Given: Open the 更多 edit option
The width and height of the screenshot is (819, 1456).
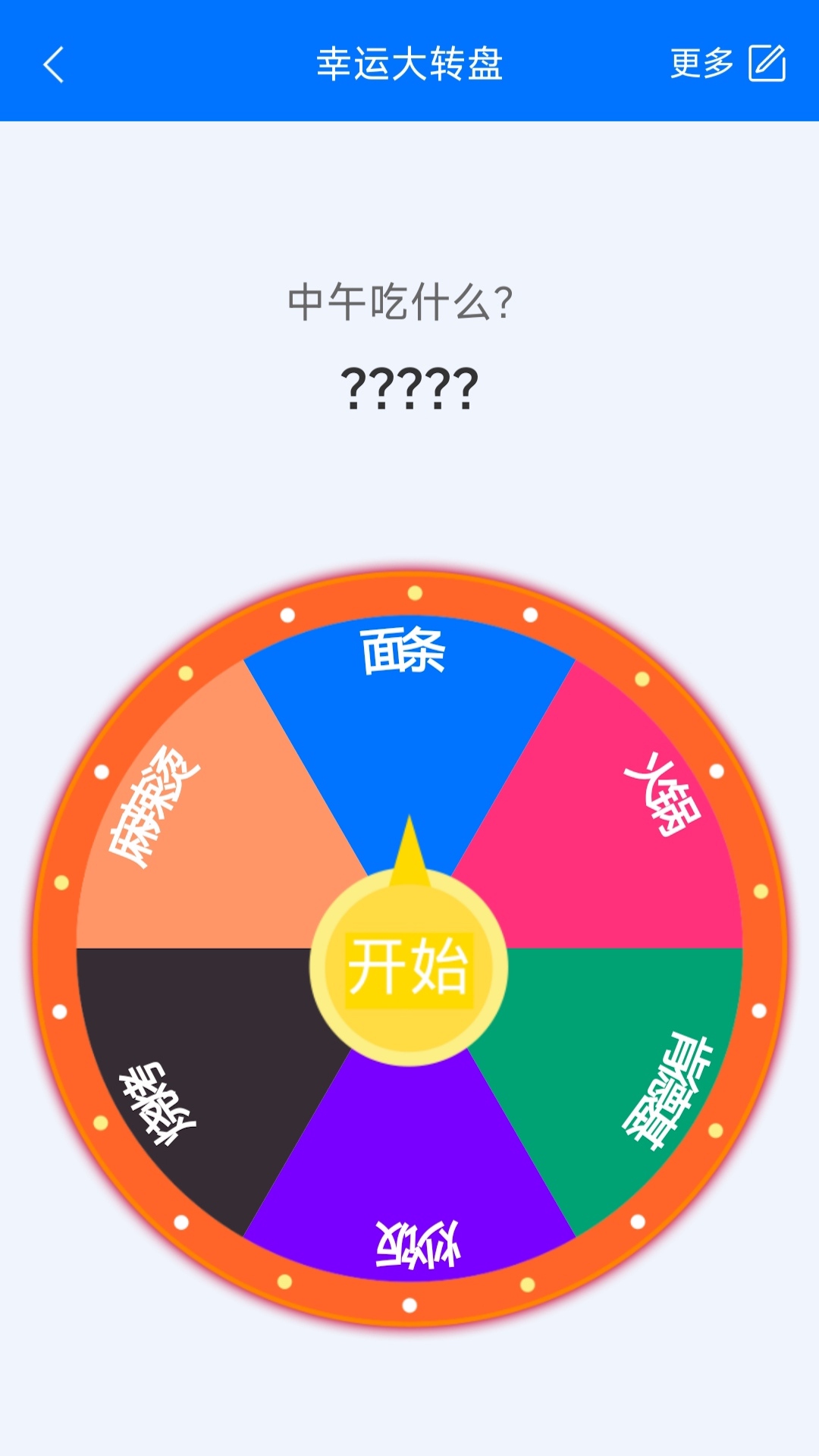Looking at the screenshot, I should point(726,63).
